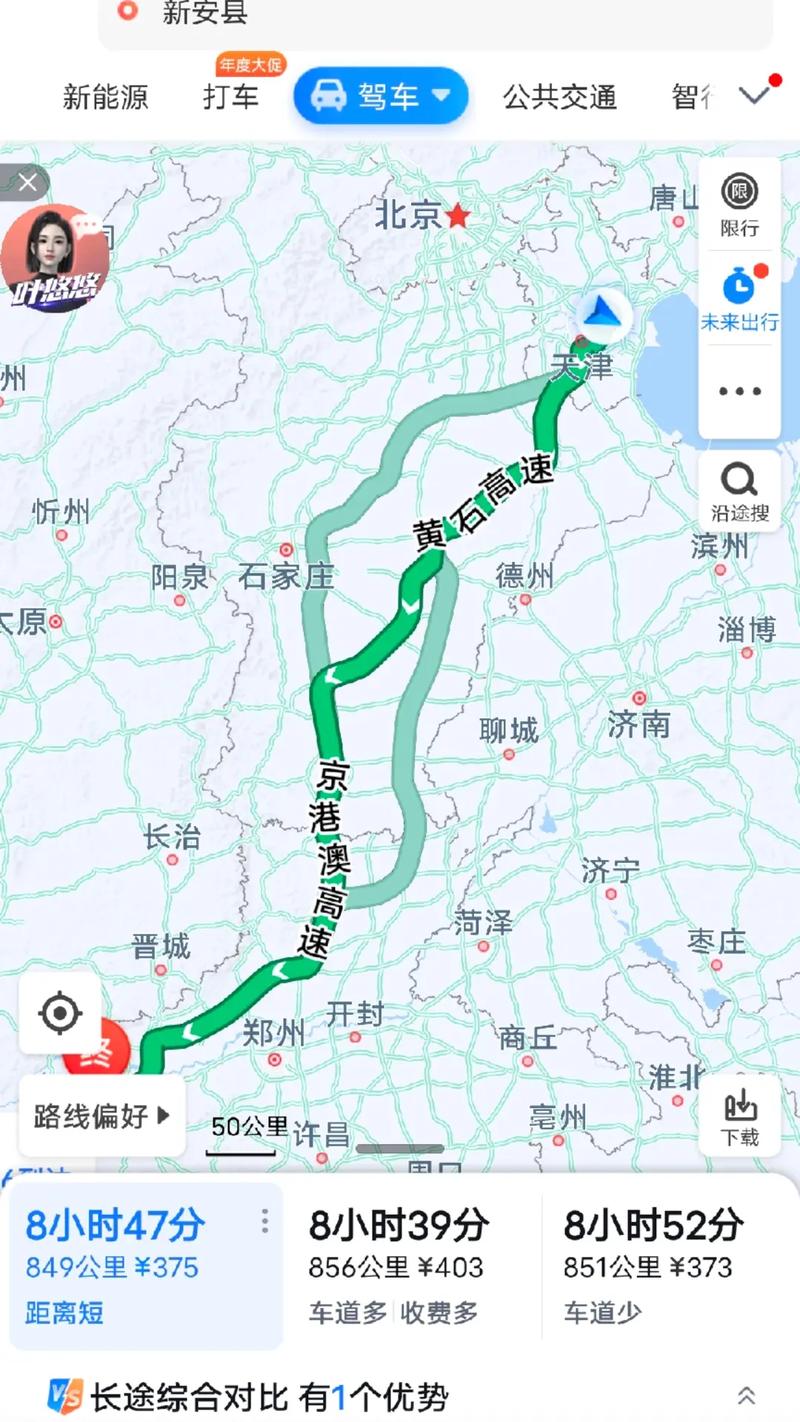This screenshot has height=1422, width=800.
Task: Tap the 打车 ride-hailing option
Action: pos(232,97)
